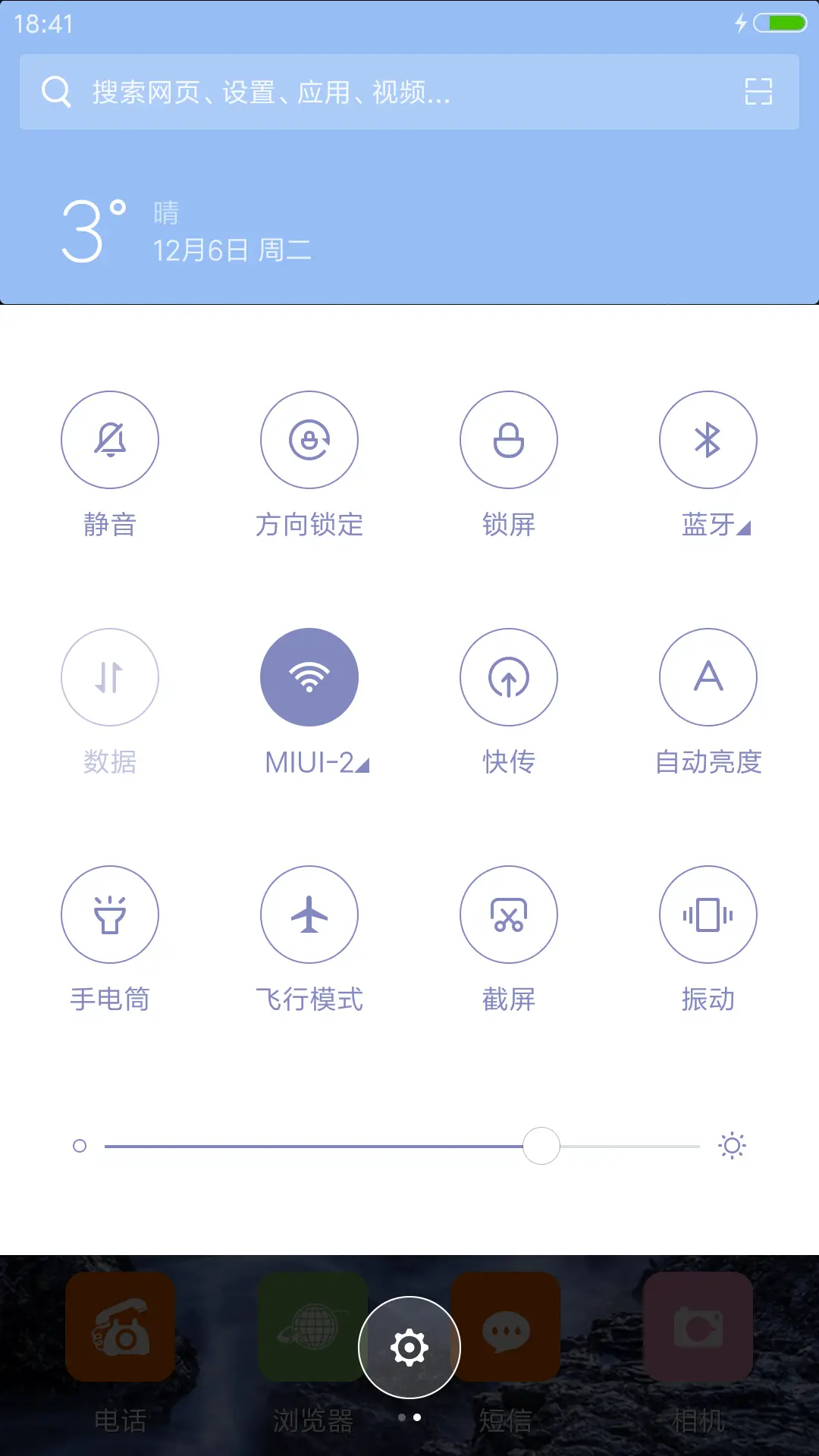Screen dimensions: 819x1456
Task: Select the 快传 (Mi Drop) quick tile icon
Action: [x=509, y=677]
